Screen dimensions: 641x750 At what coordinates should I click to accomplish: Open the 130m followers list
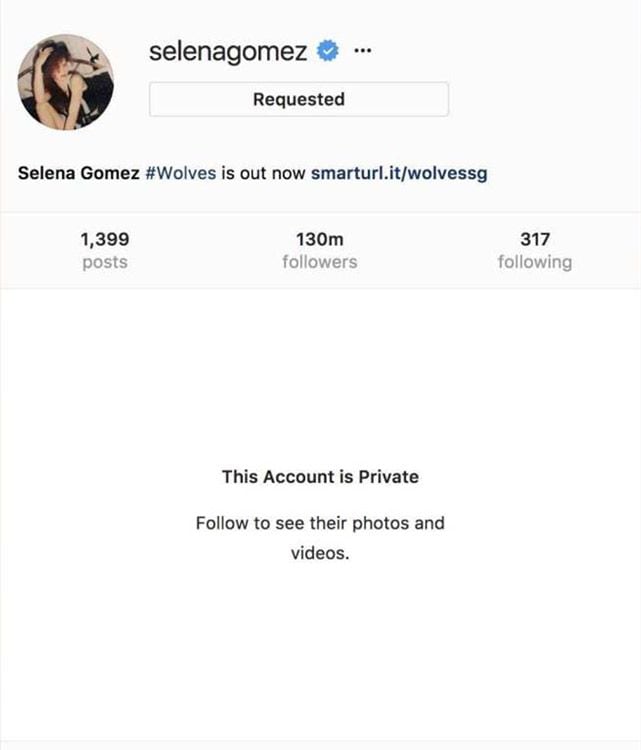(319, 250)
